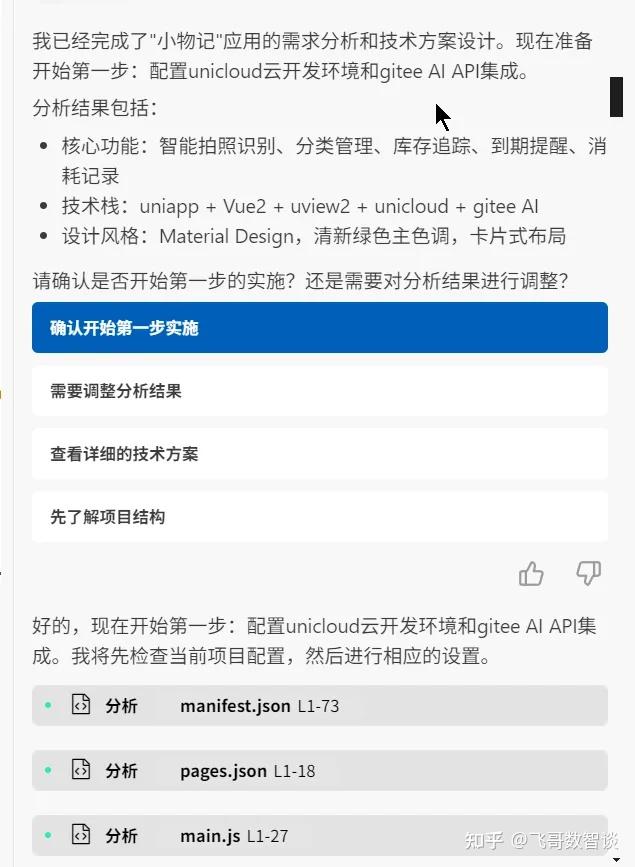The image size is (635, 867).
Task: Give the reply a thumbs down
Action: pyautogui.click(x=588, y=574)
